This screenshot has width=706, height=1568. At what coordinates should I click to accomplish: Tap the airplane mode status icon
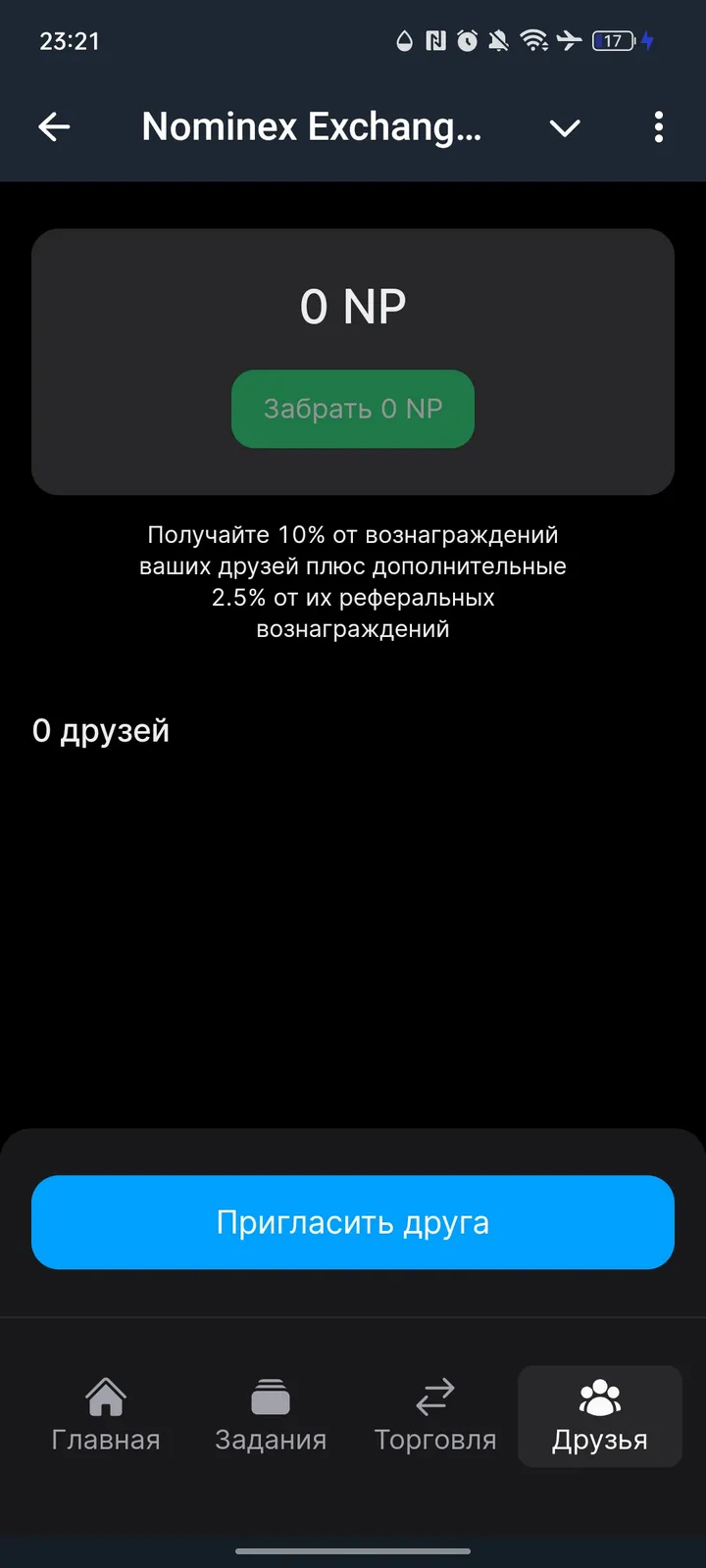(x=569, y=41)
